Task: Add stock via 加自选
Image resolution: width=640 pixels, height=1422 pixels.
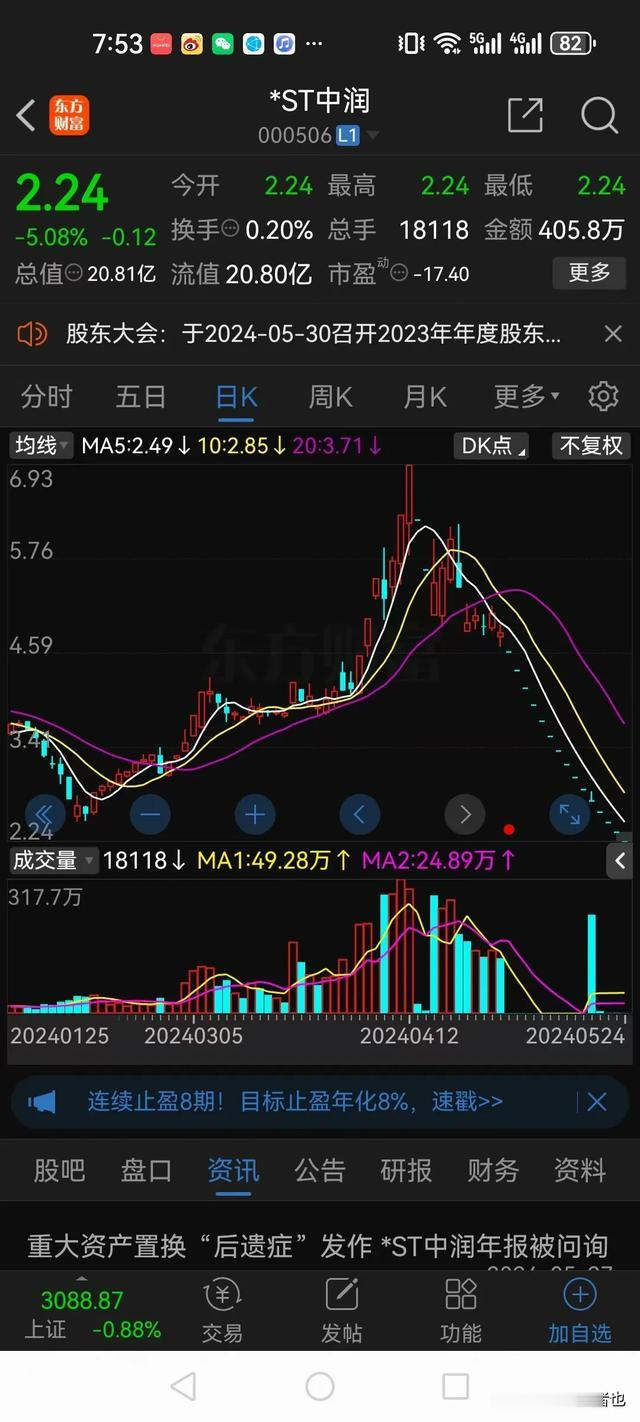Action: click(x=580, y=1310)
